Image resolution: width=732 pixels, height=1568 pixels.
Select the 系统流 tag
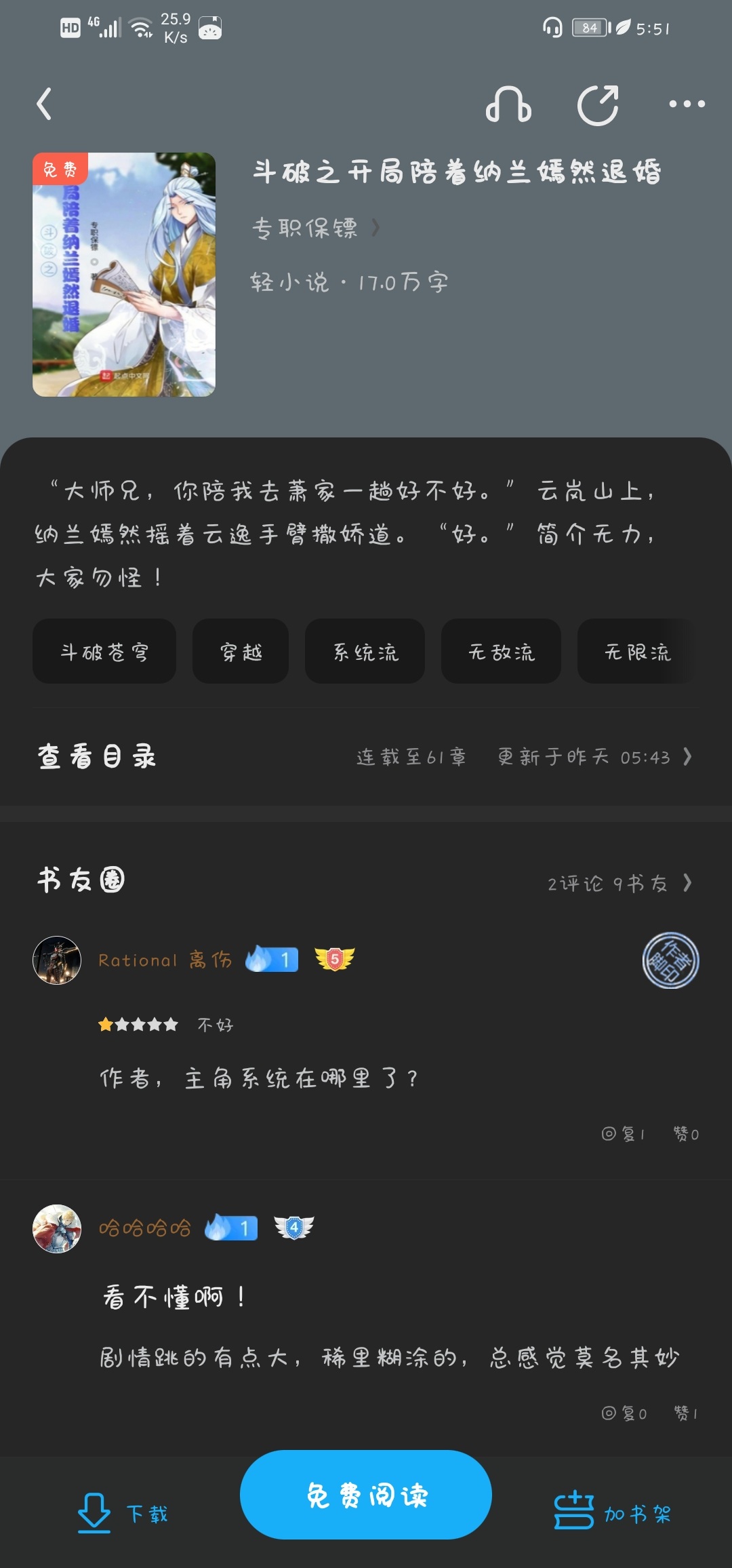click(x=365, y=652)
